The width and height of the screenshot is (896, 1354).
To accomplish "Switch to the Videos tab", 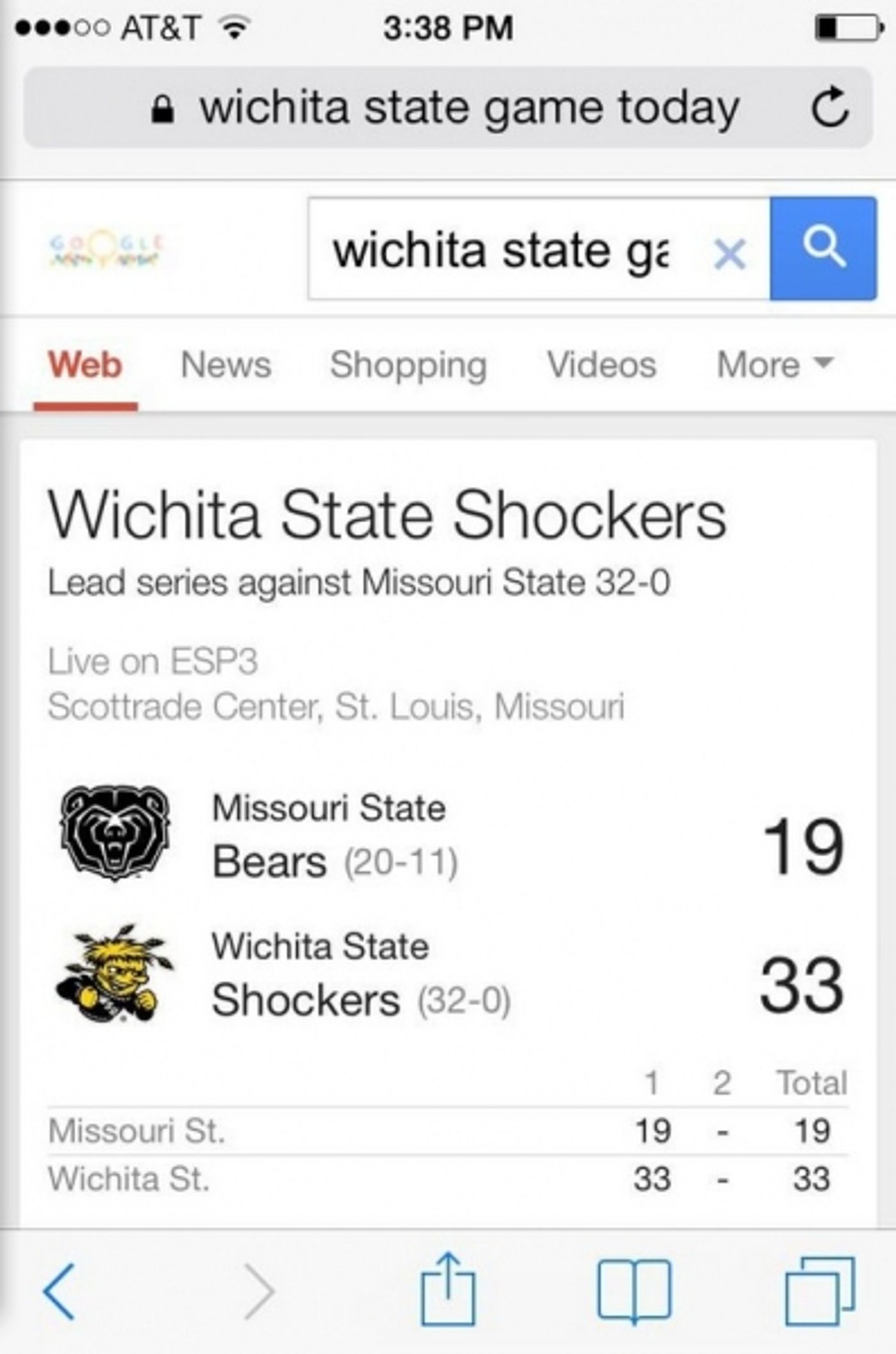I will point(601,365).
